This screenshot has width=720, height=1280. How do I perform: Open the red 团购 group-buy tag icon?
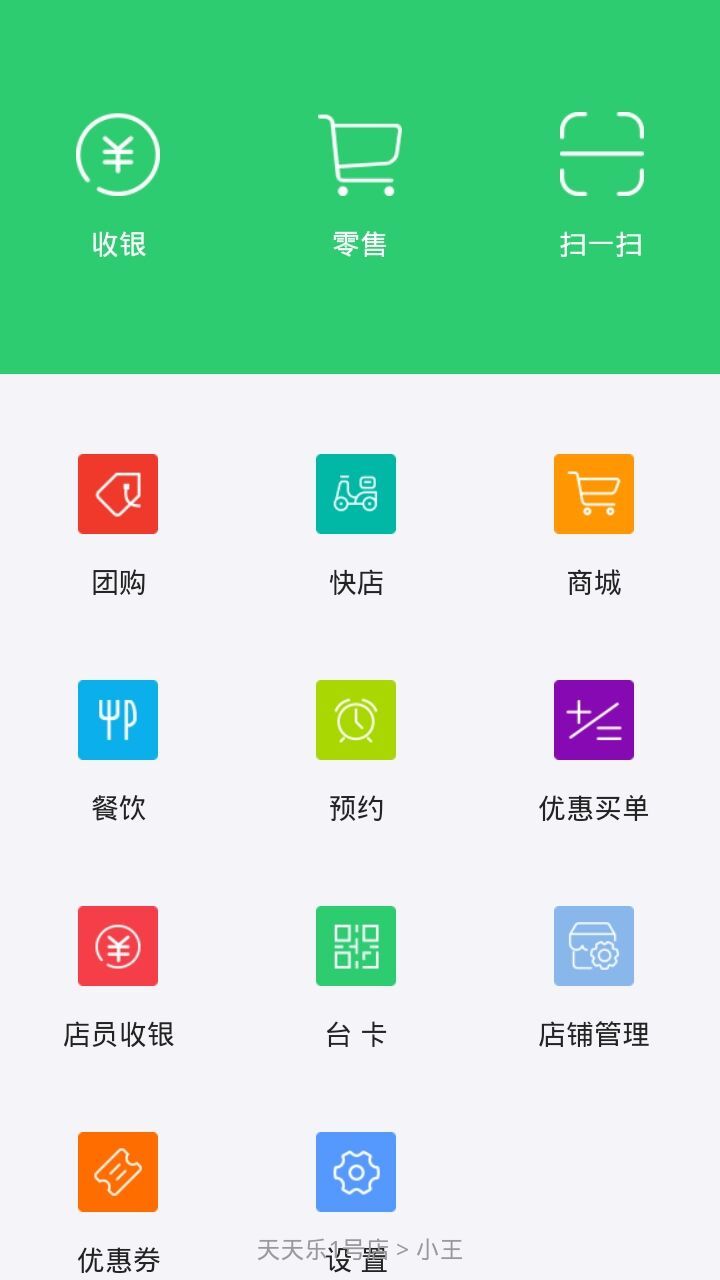(x=117, y=493)
